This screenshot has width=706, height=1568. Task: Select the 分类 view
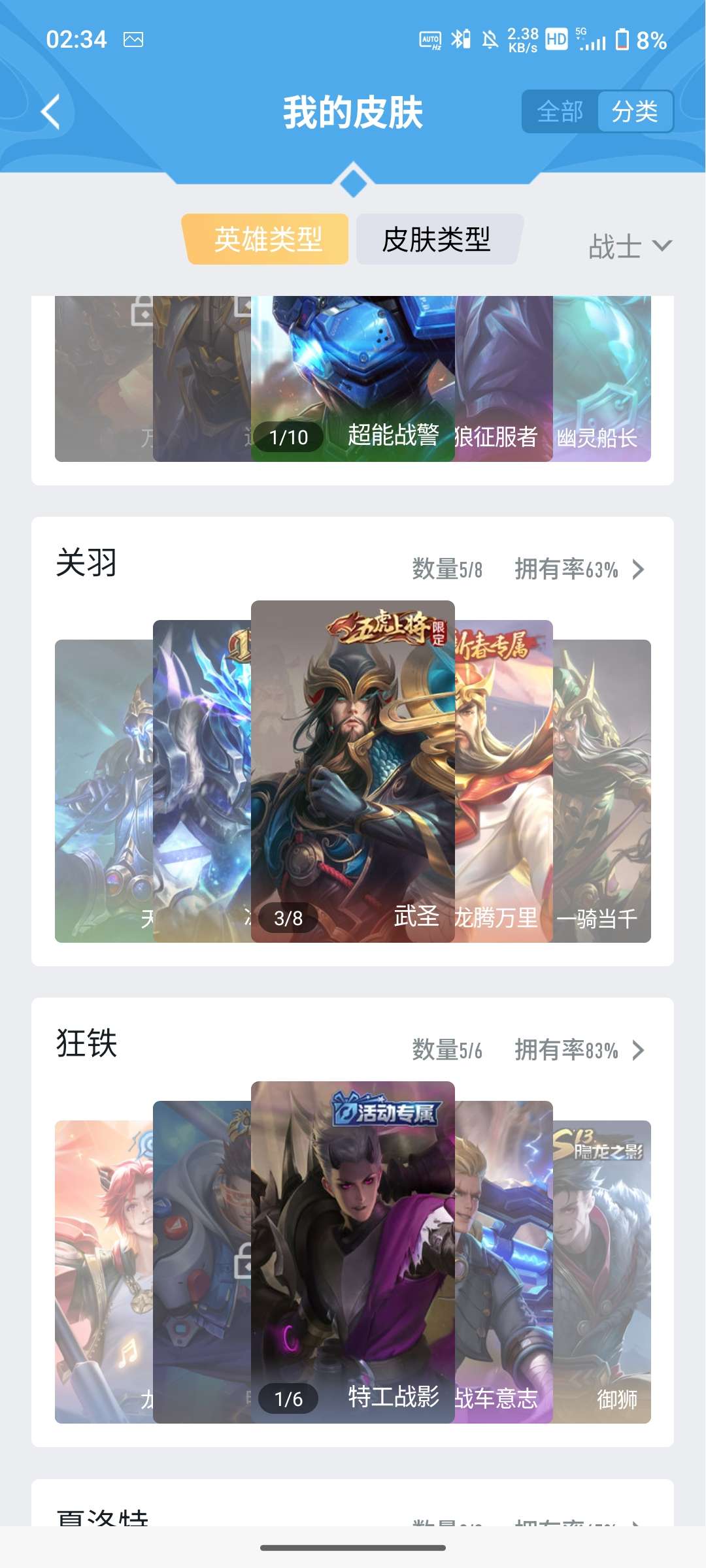tap(634, 112)
